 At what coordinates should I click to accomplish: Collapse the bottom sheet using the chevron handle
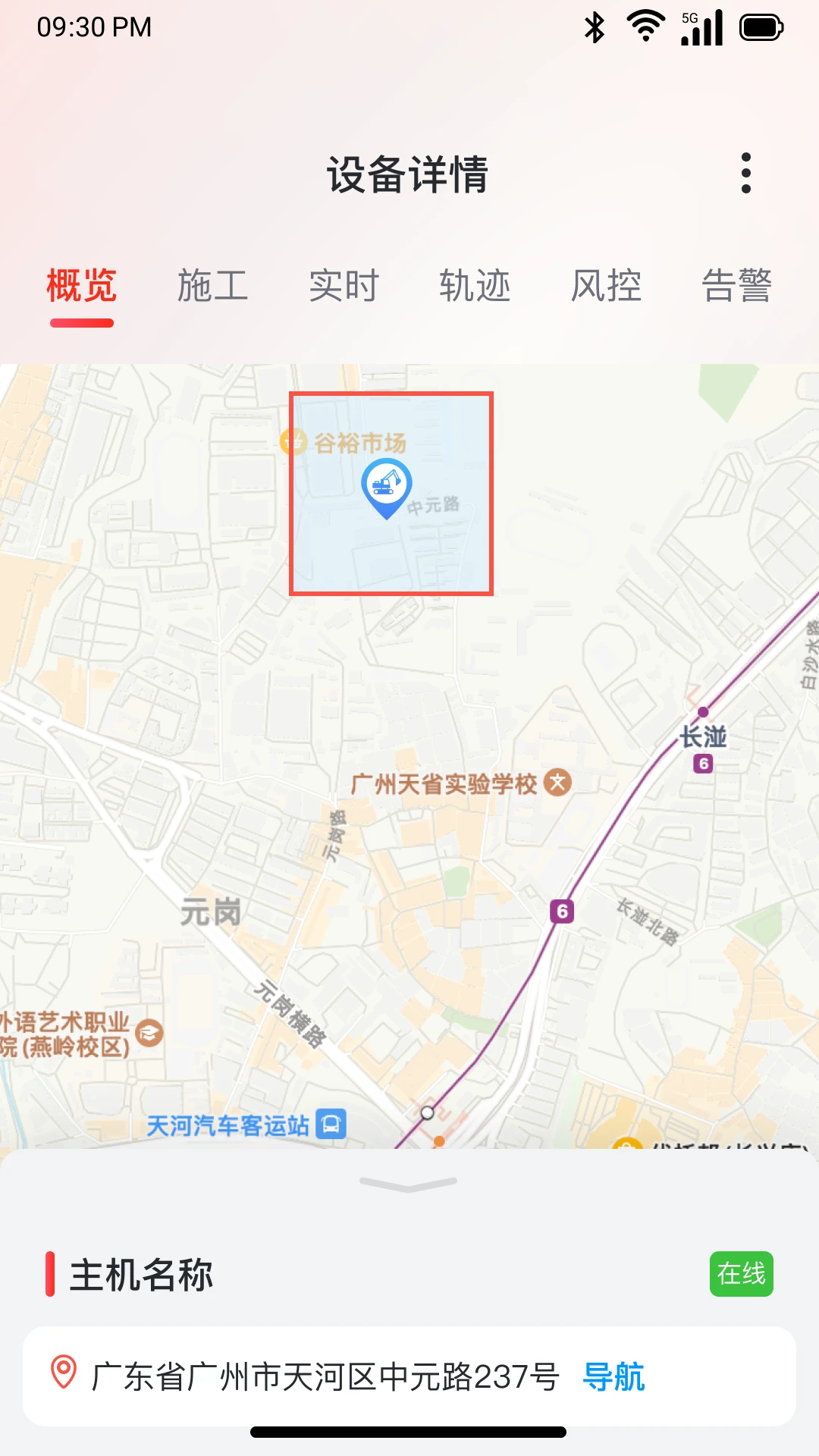(x=408, y=1184)
